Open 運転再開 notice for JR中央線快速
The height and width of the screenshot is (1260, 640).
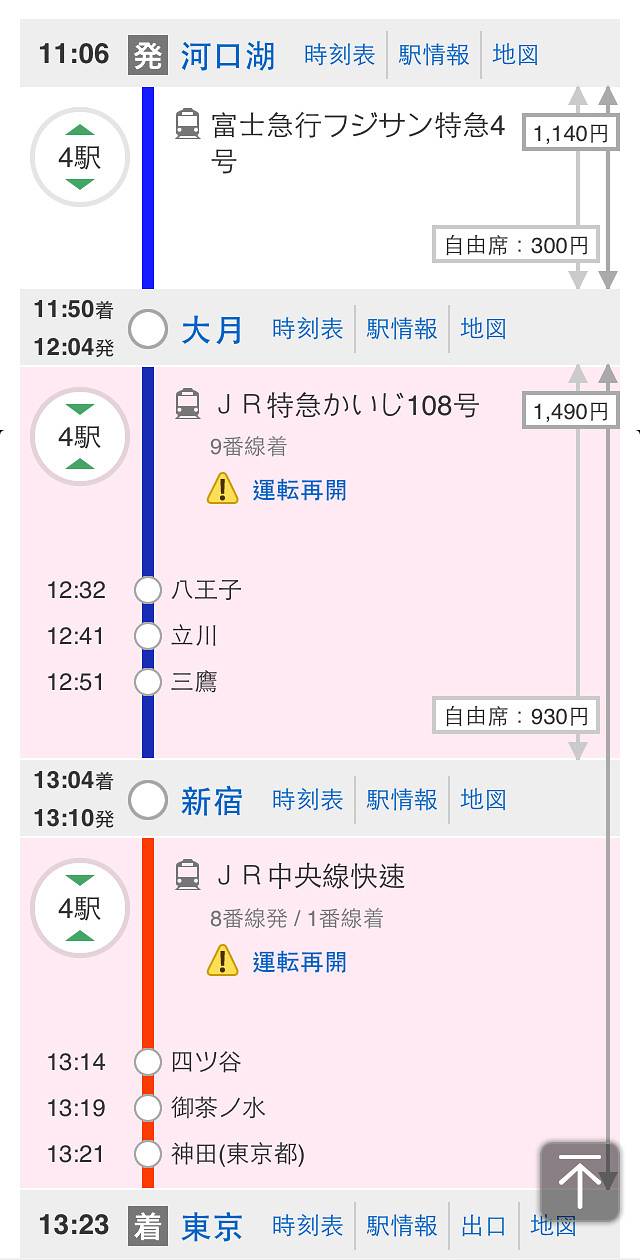(299, 962)
